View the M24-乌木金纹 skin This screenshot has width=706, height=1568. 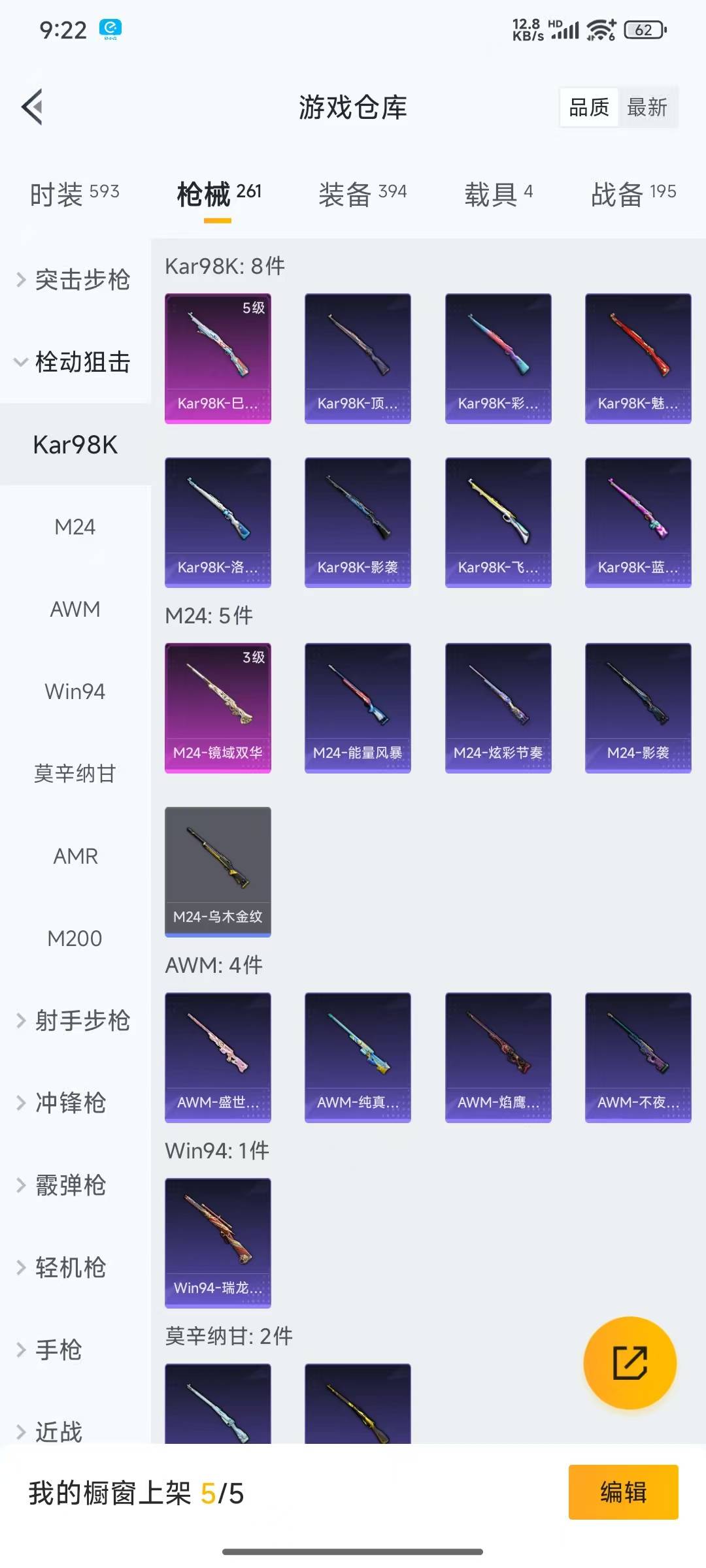pos(218,872)
